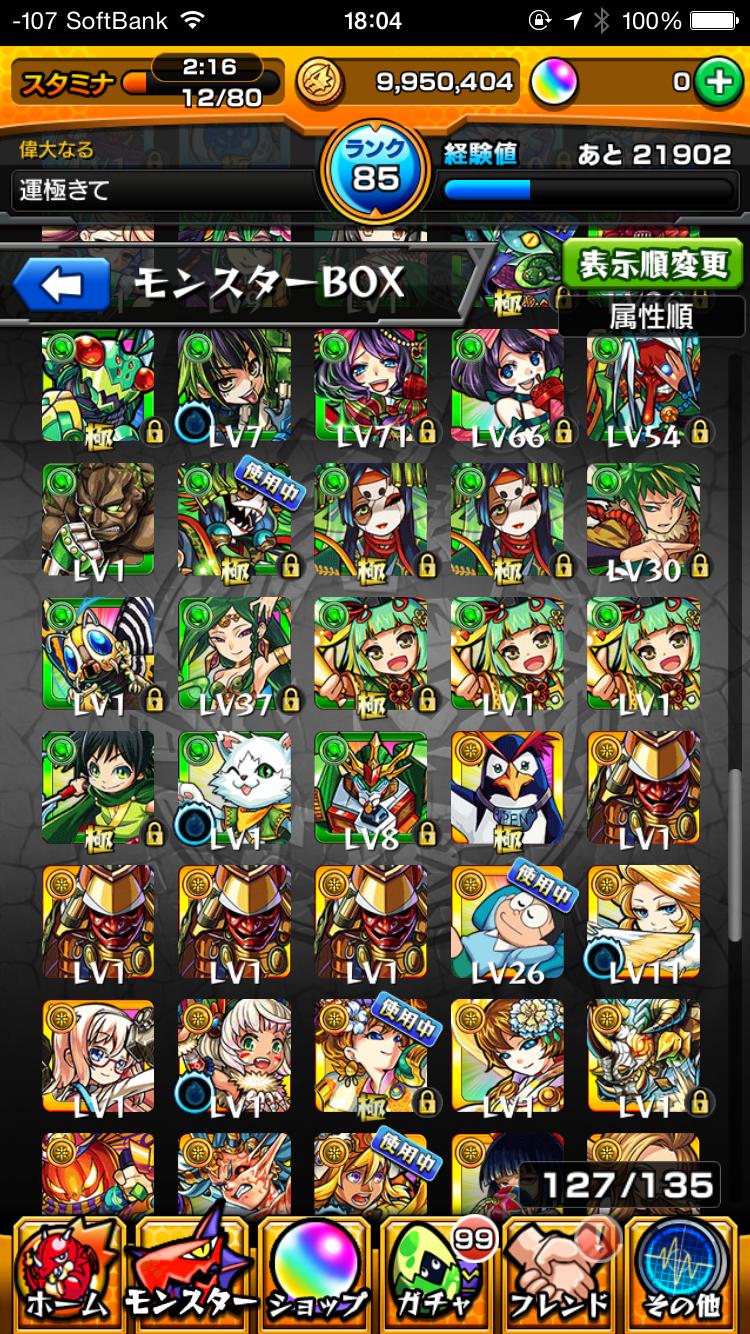Viewport: 750px width, 1334px height.
Task: Tap the green plus to add orbs
Action: pyautogui.click(x=716, y=82)
